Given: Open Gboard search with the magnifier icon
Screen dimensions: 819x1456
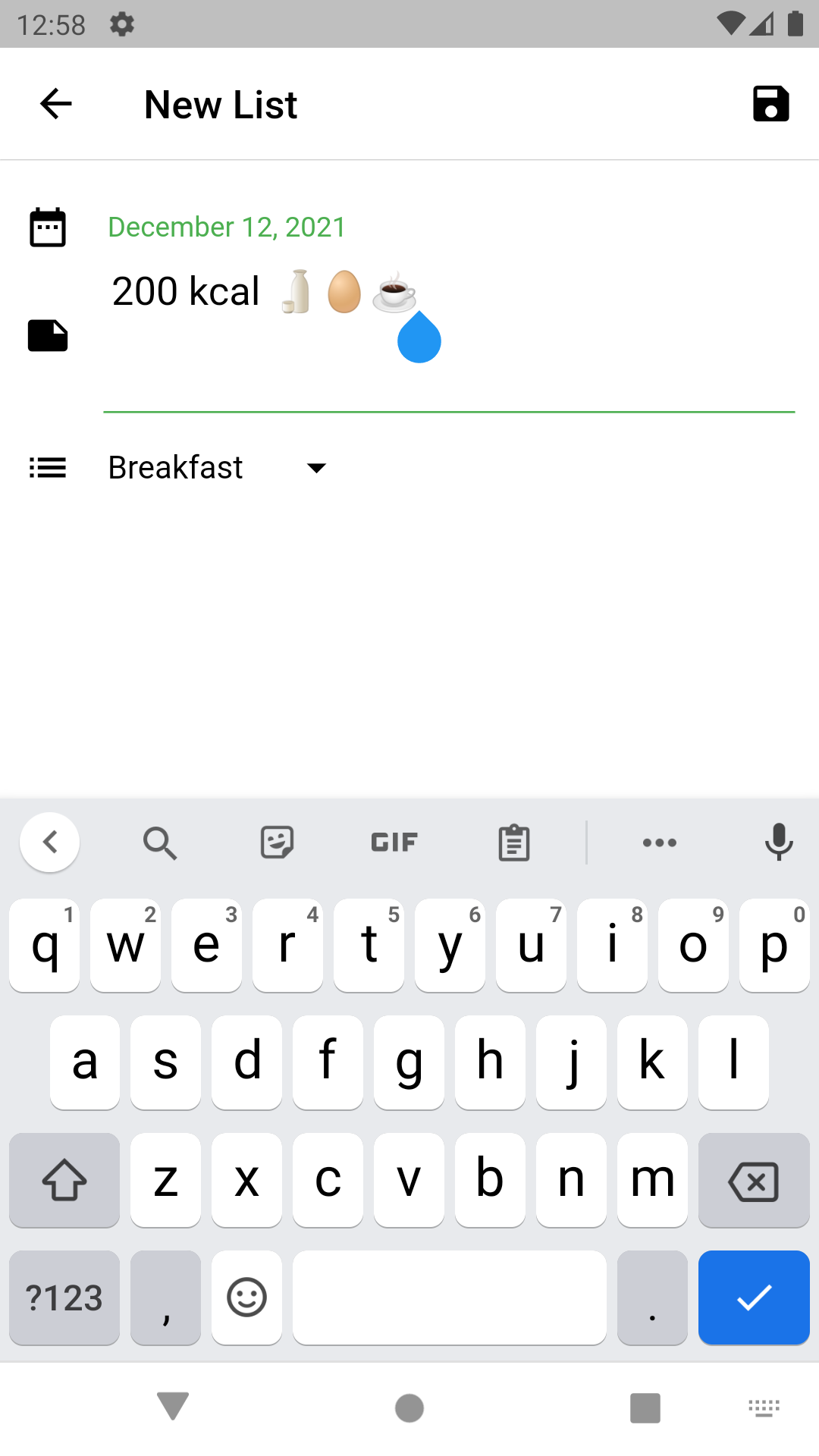Looking at the screenshot, I should (160, 842).
